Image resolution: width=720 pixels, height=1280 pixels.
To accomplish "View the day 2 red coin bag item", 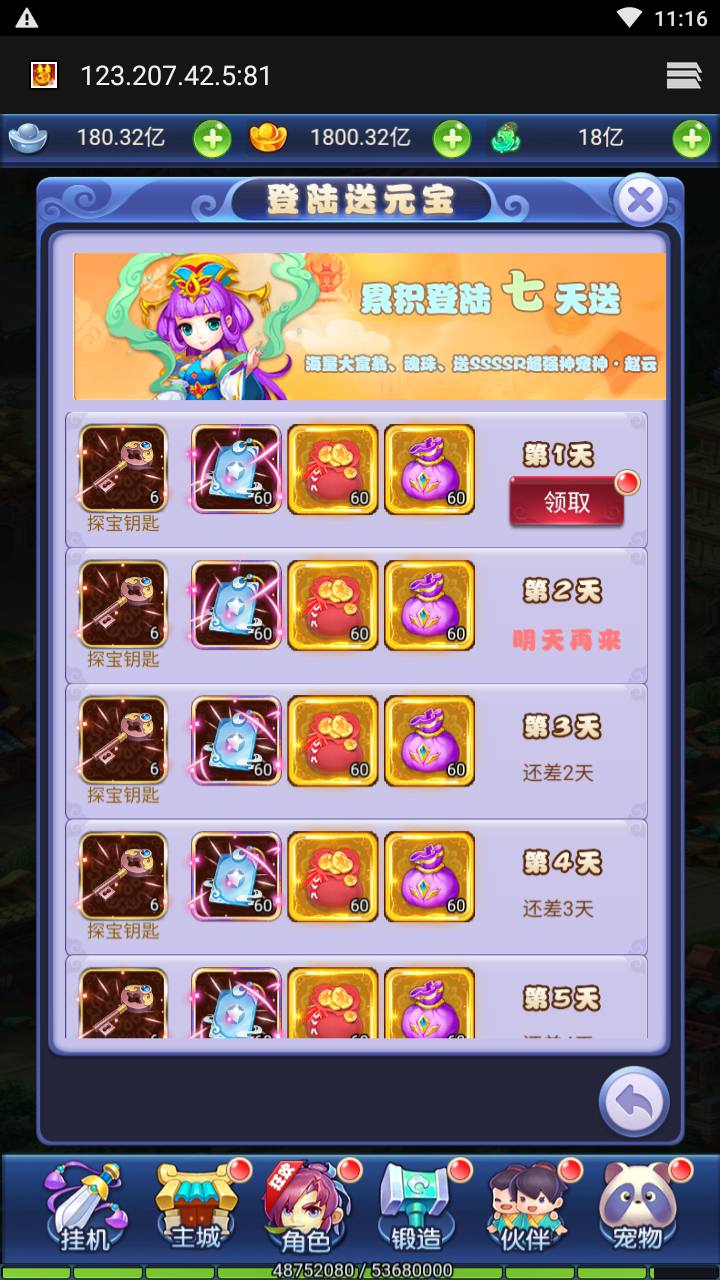I will coord(333,605).
